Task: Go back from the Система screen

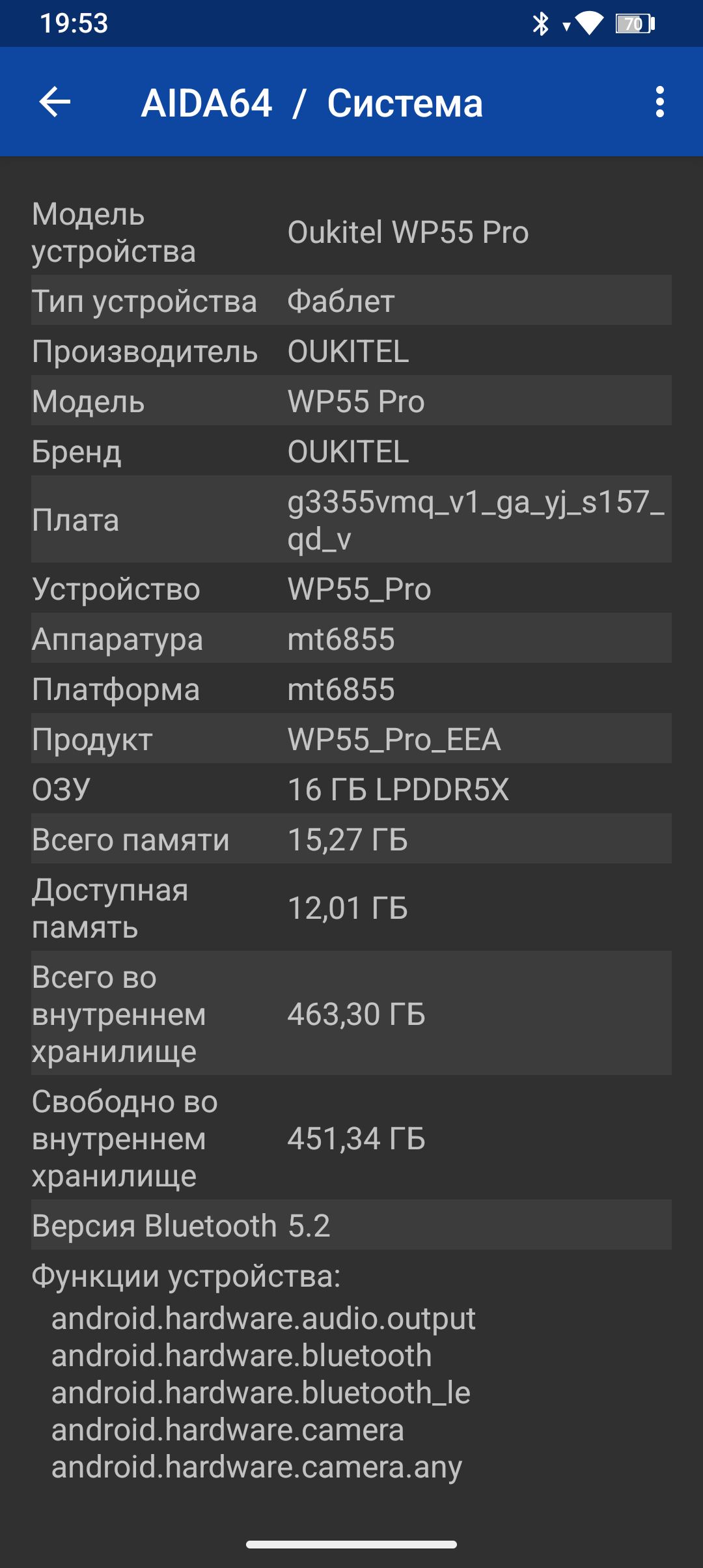Action: click(x=55, y=102)
